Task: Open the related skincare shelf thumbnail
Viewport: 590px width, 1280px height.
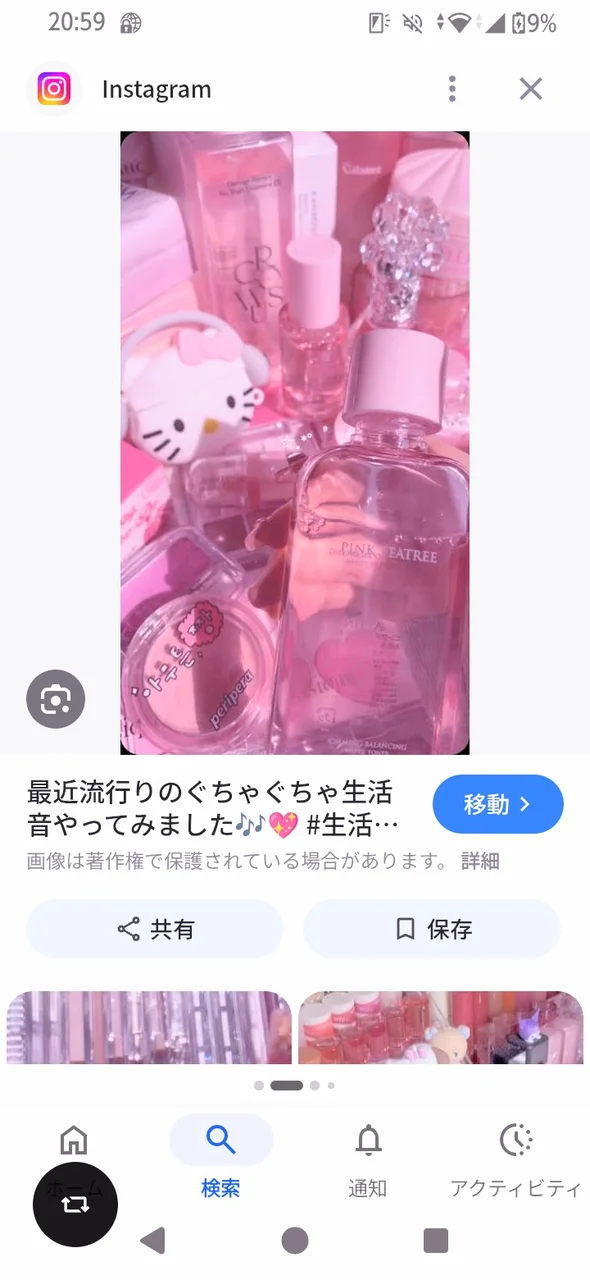Action: pos(441,1027)
